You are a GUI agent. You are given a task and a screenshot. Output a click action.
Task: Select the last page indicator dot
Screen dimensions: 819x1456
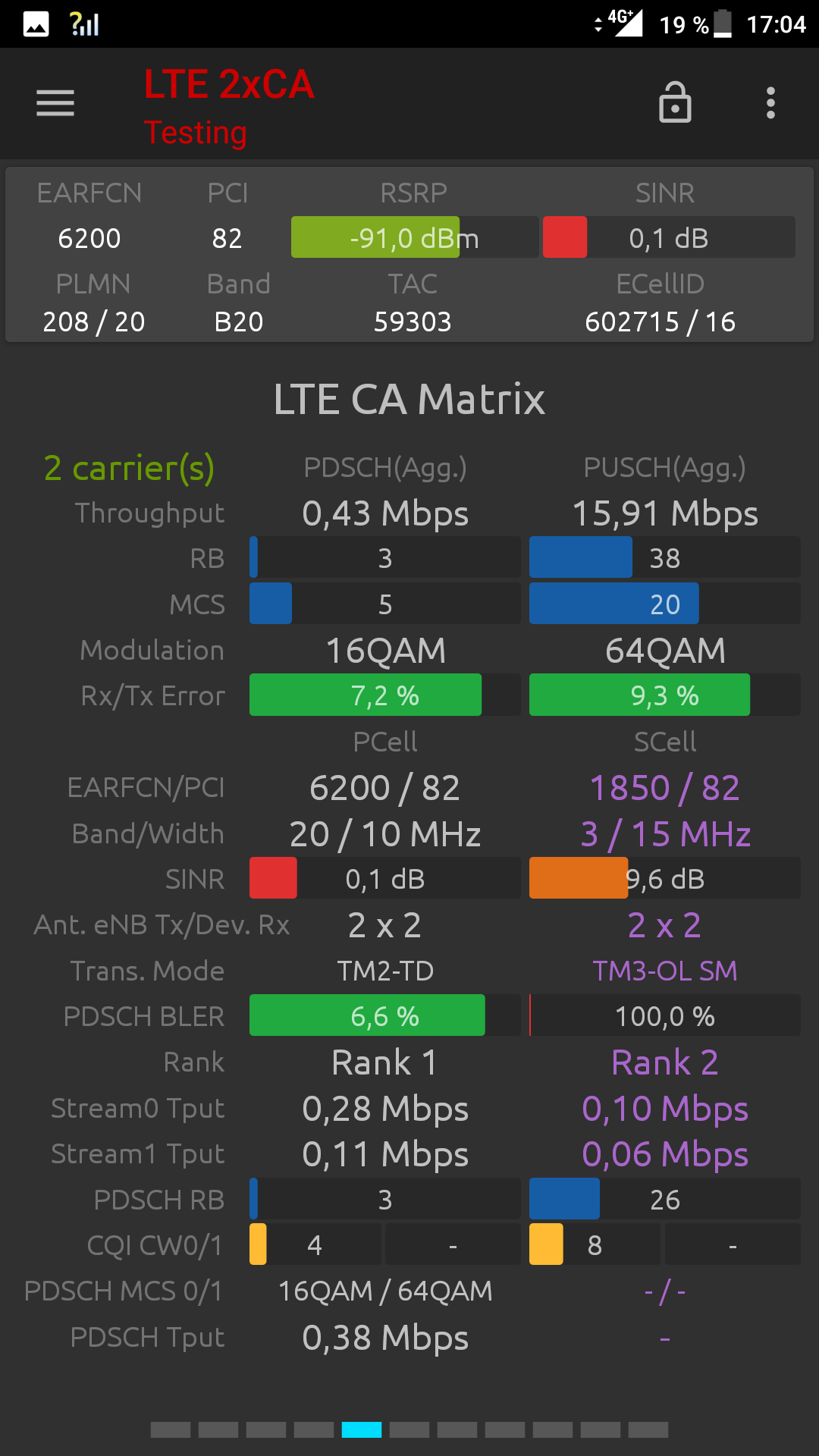pos(648,1429)
